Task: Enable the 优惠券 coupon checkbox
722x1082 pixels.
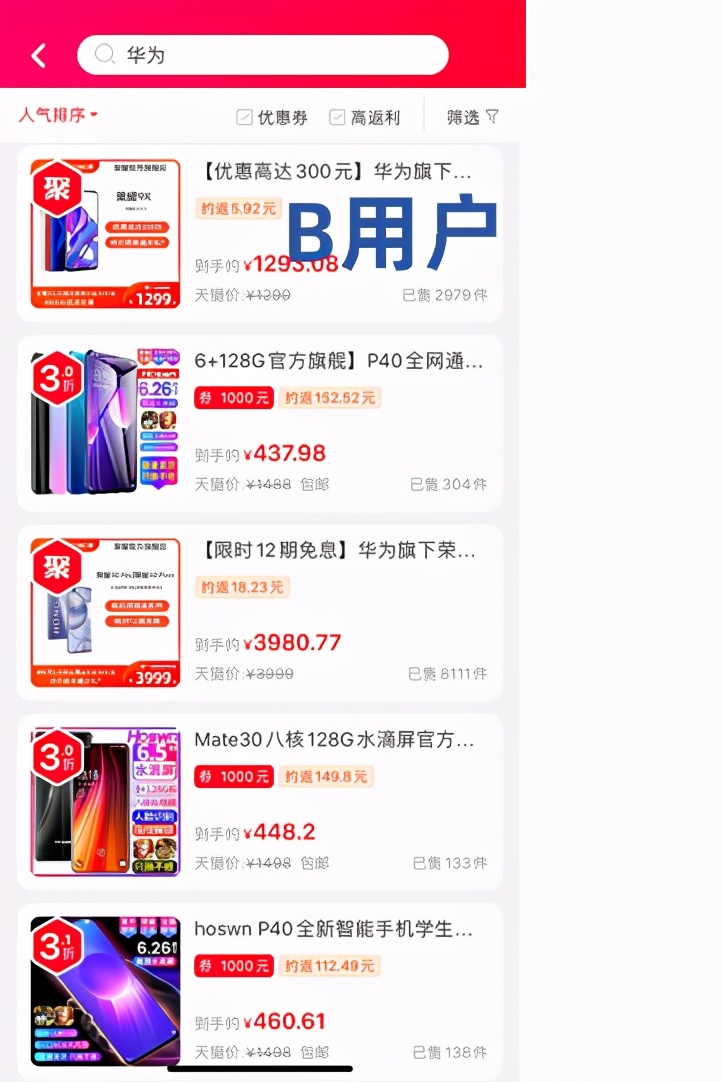Action: (244, 116)
